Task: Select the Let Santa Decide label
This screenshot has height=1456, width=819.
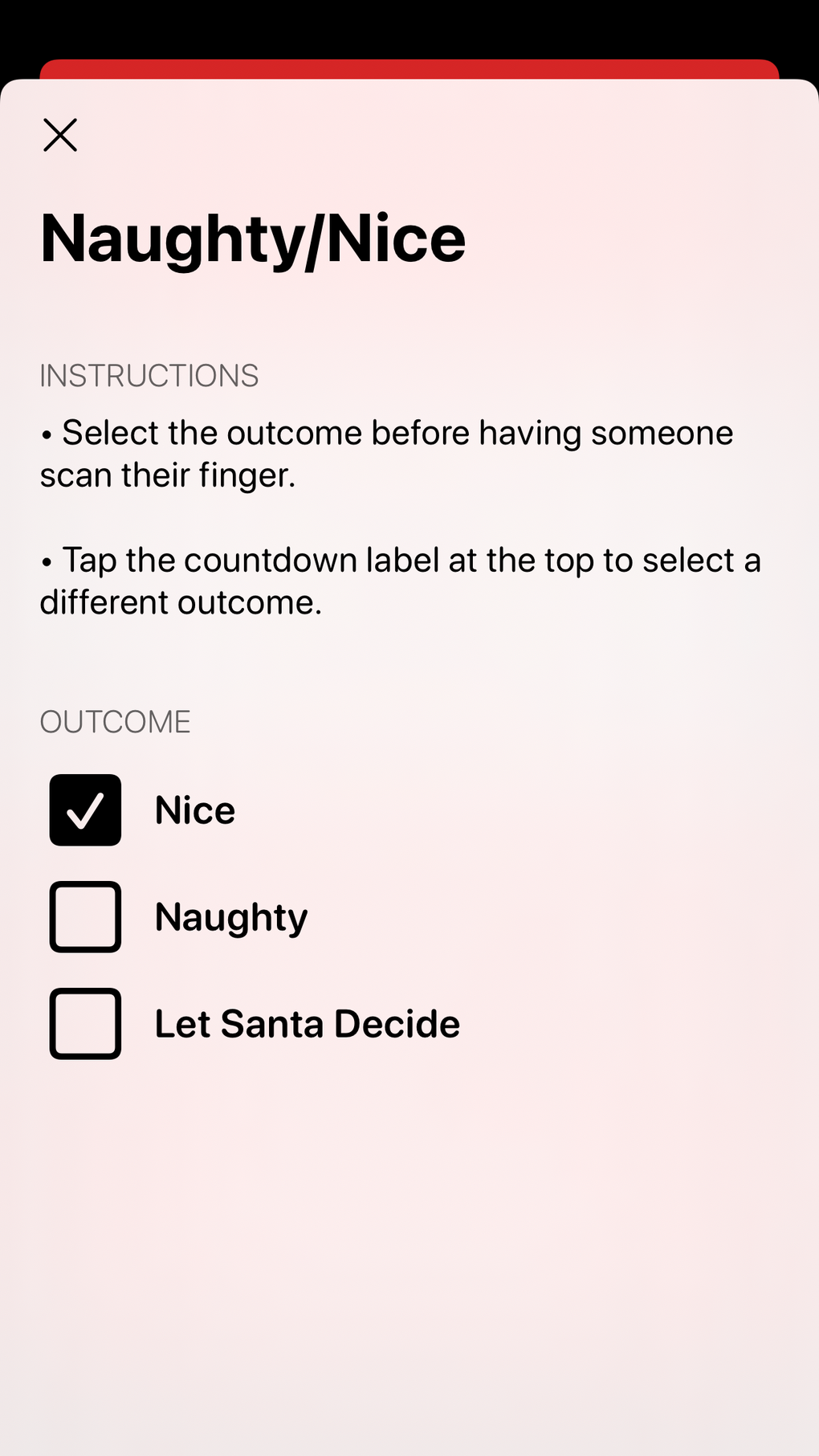Action: pyautogui.click(x=307, y=1024)
